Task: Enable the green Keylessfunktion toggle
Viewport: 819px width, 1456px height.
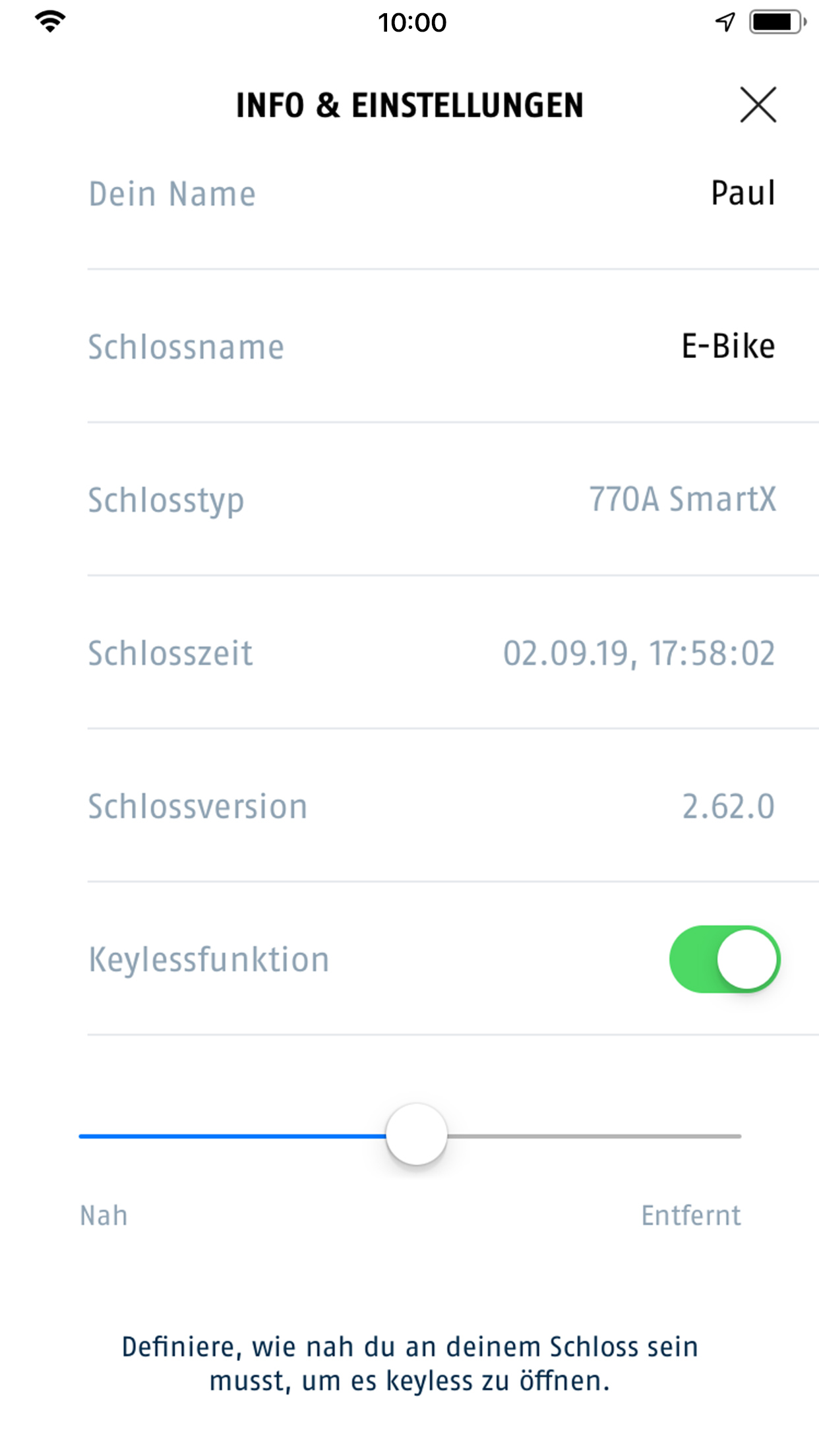Action: click(x=723, y=959)
